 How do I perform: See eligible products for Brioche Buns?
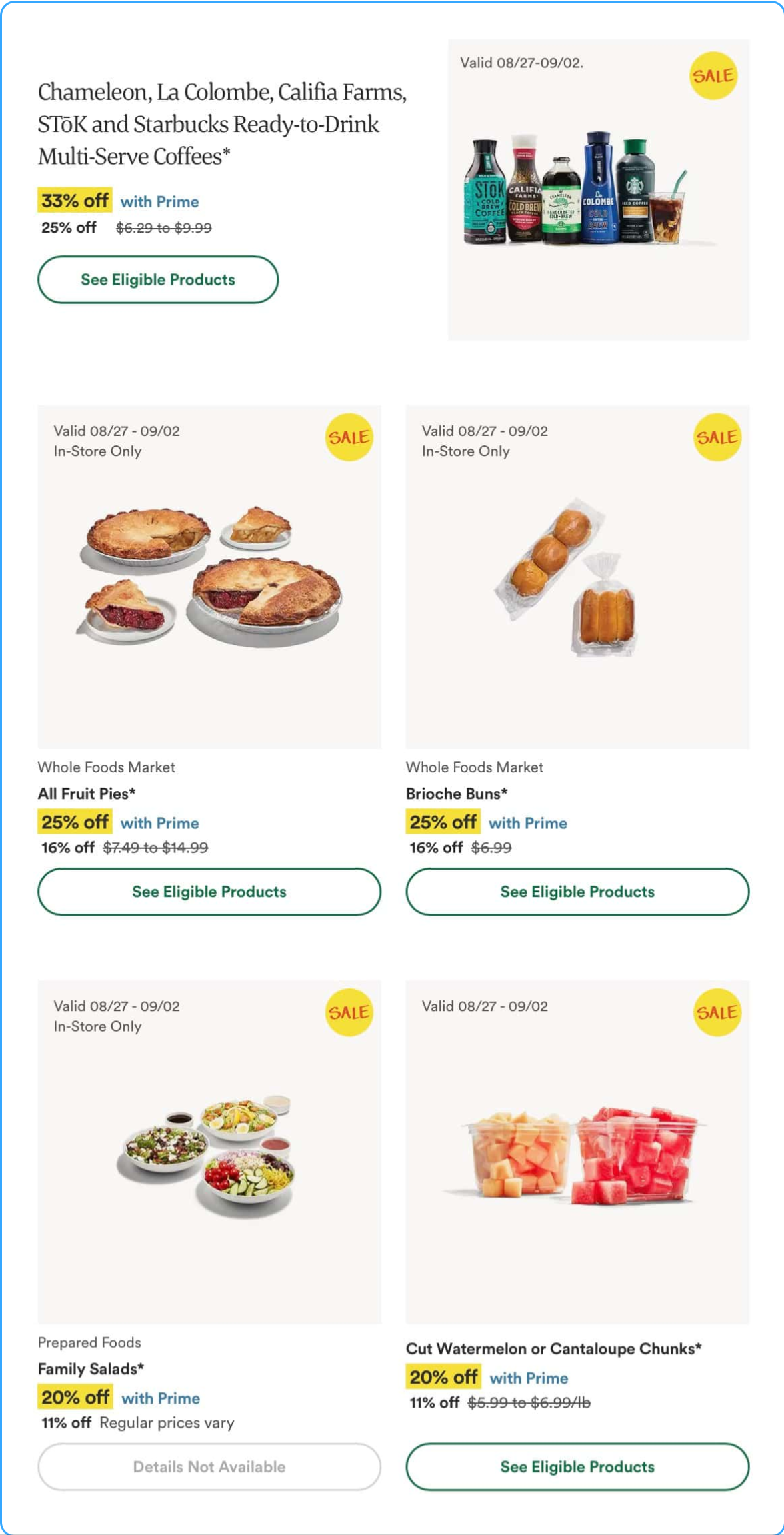[x=577, y=892]
